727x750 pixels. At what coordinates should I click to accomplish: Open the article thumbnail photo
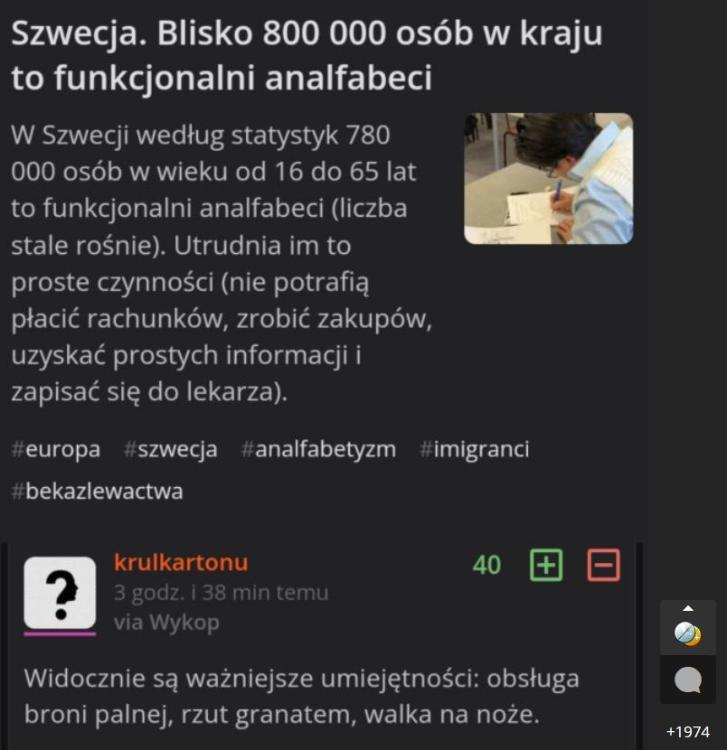point(548,179)
